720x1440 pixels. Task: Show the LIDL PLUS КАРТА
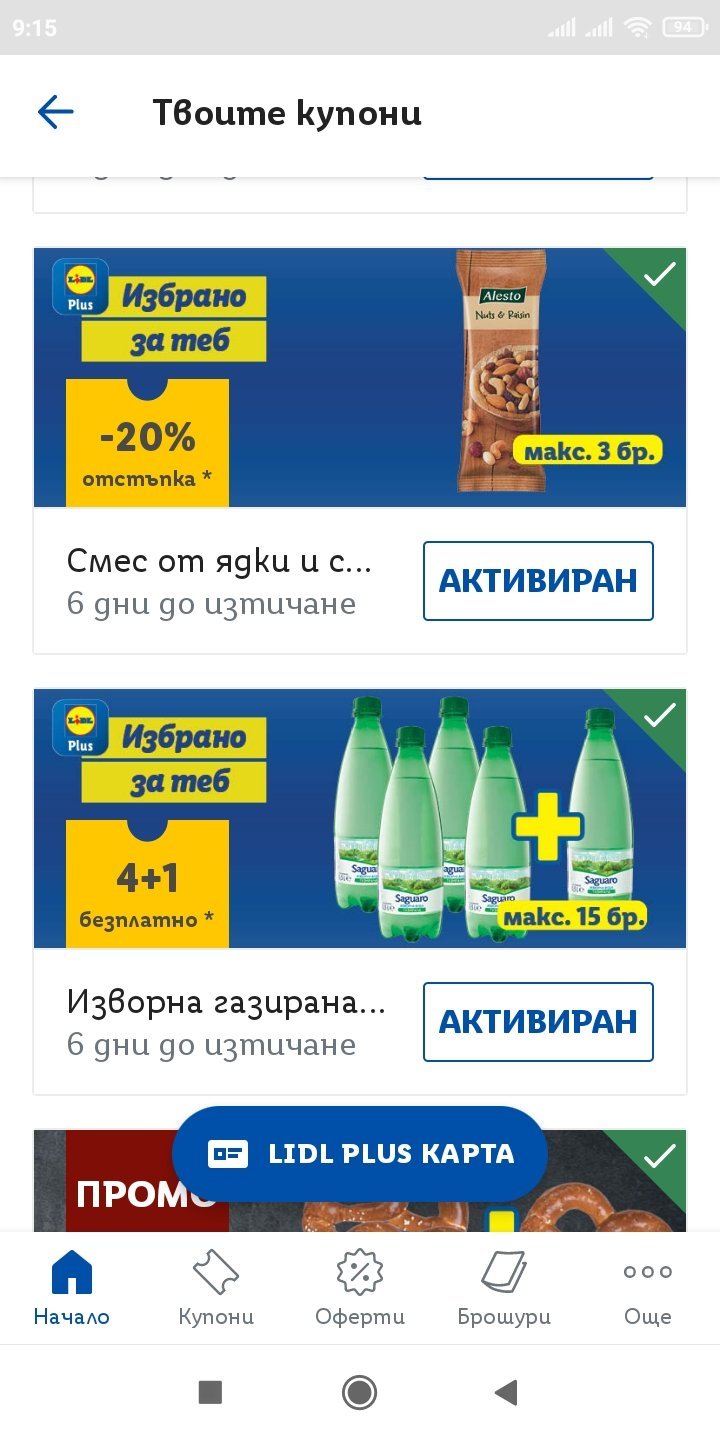coord(360,1154)
